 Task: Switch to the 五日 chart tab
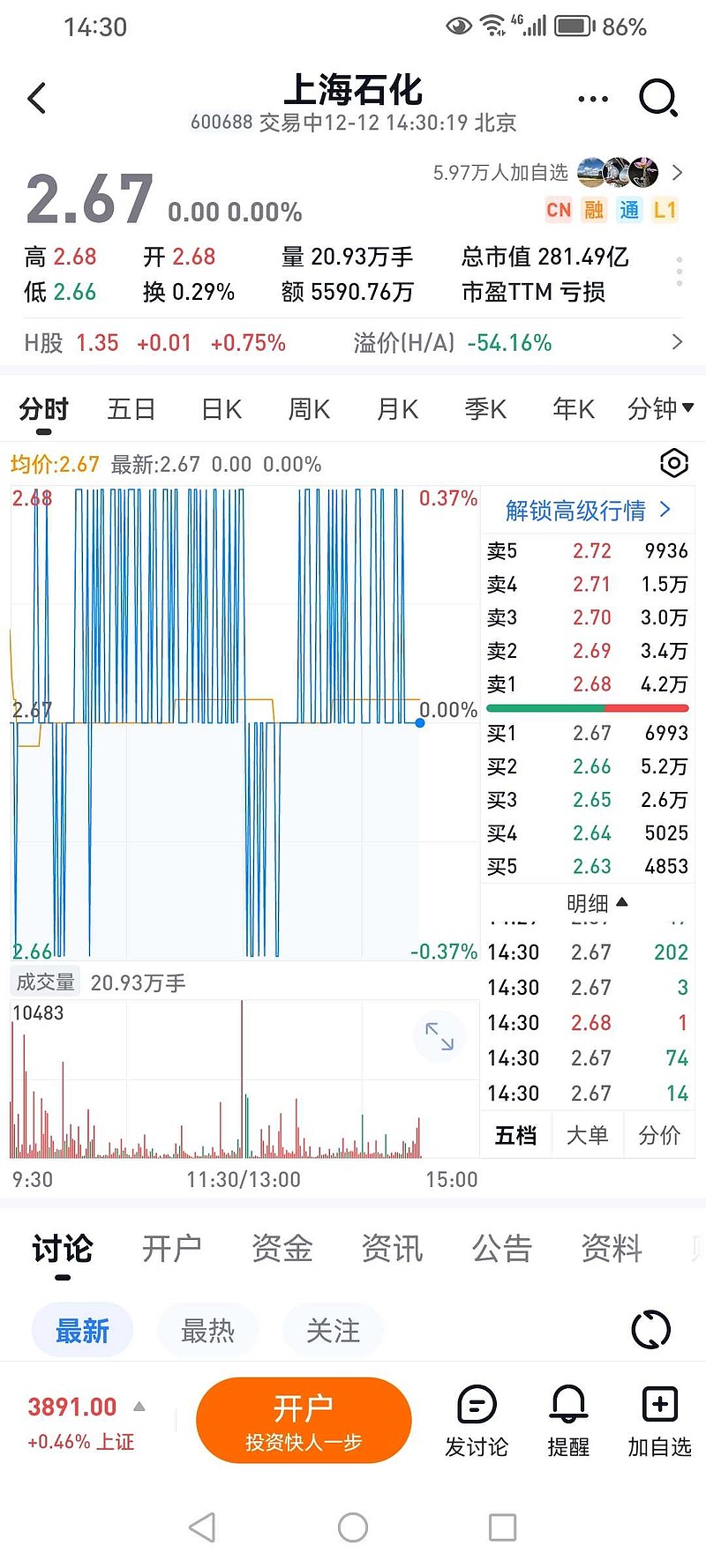[x=131, y=409]
